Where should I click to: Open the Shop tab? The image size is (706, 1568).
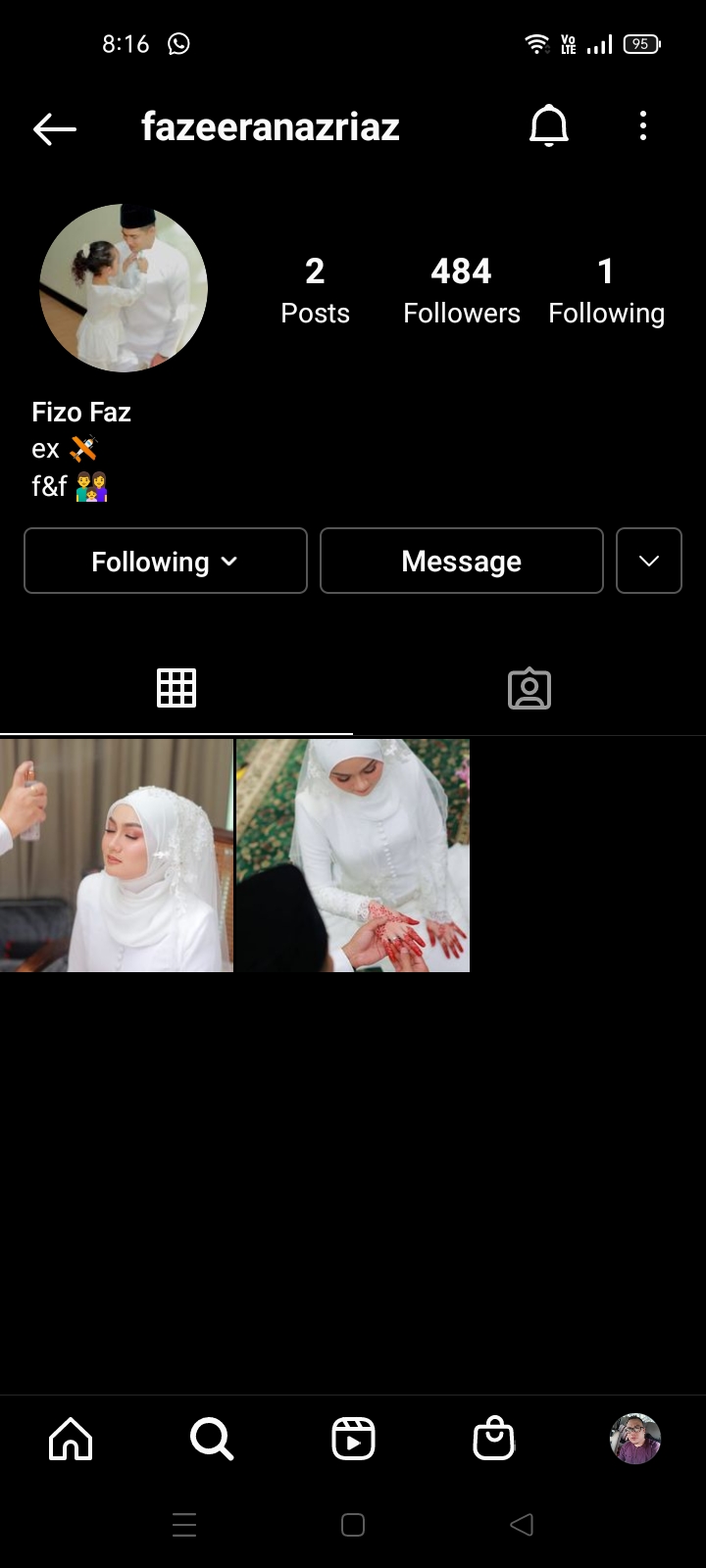coord(494,1440)
